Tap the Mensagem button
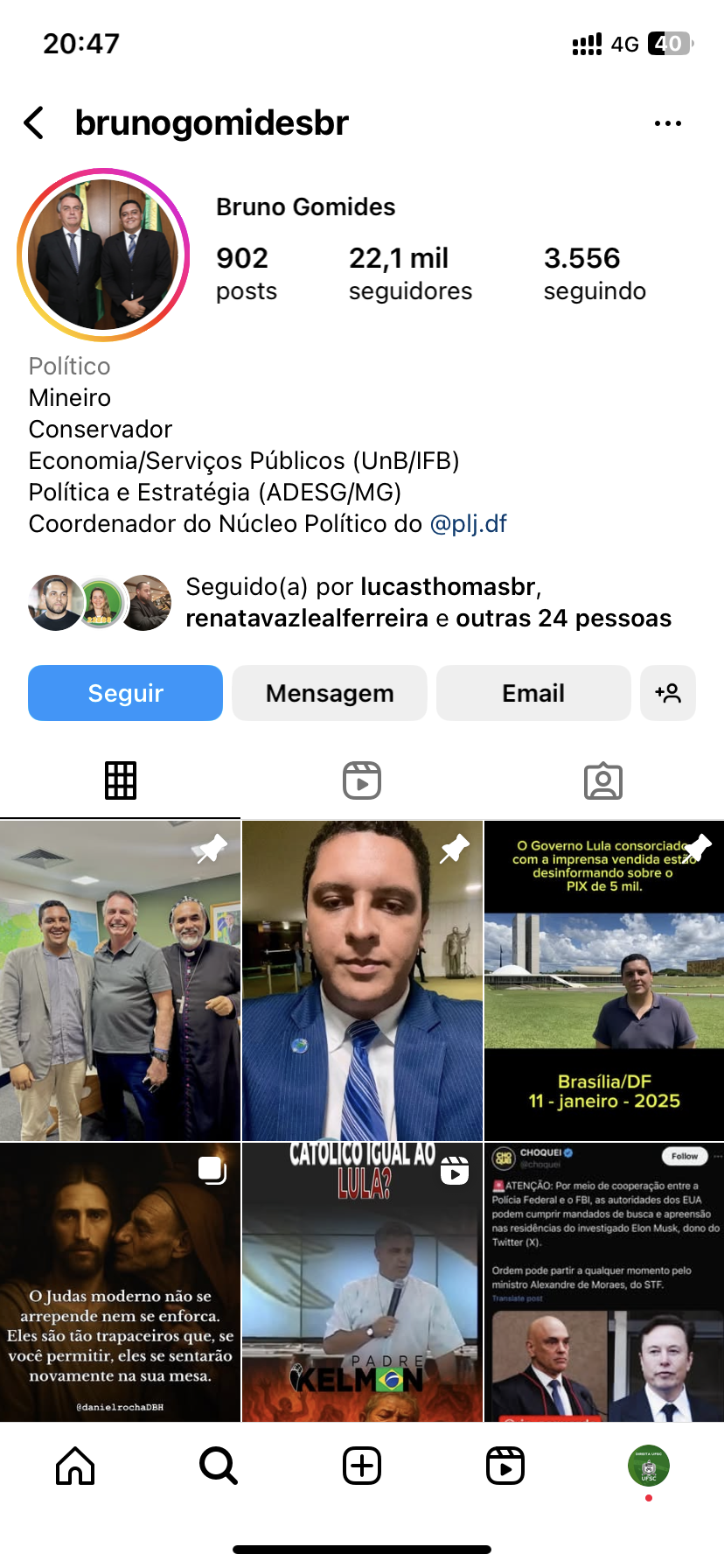This screenshot has width=724, height=1568. coord(330,693)
